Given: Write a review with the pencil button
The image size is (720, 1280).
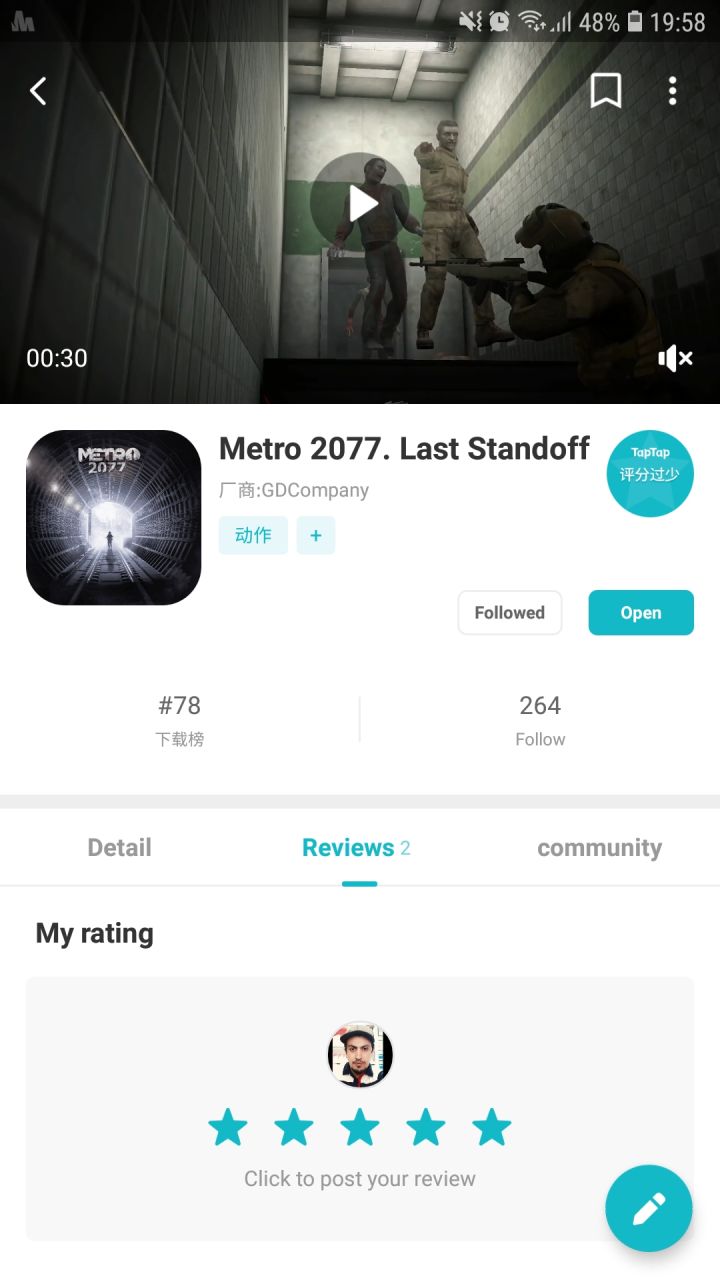Looking at the screenshot, I should pos(648,1208).
